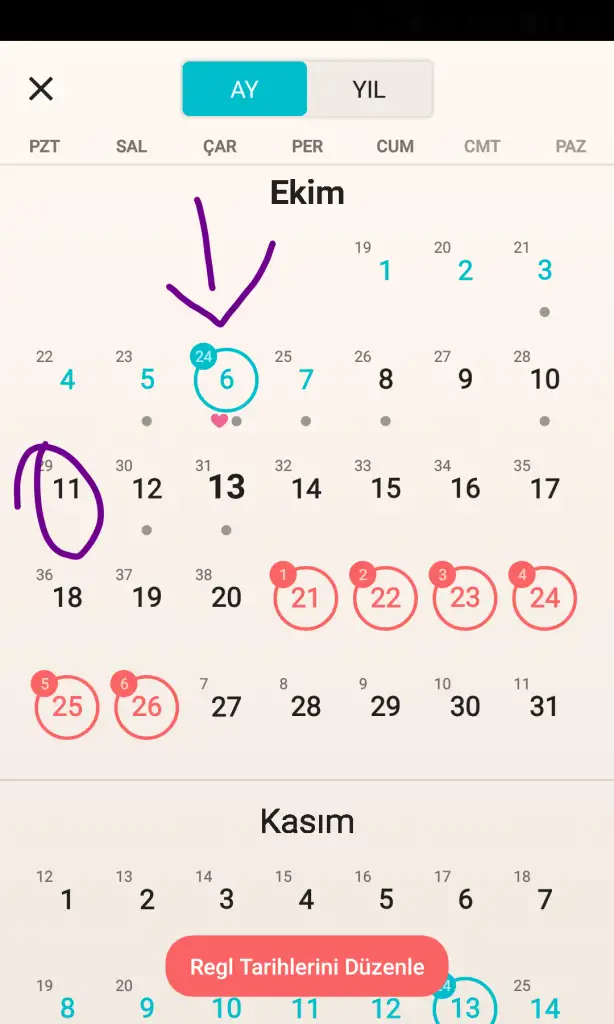Pick Ekim 28 in the calendar
The width and height of the screenshot is (614, 1024).
pos(305,707)
